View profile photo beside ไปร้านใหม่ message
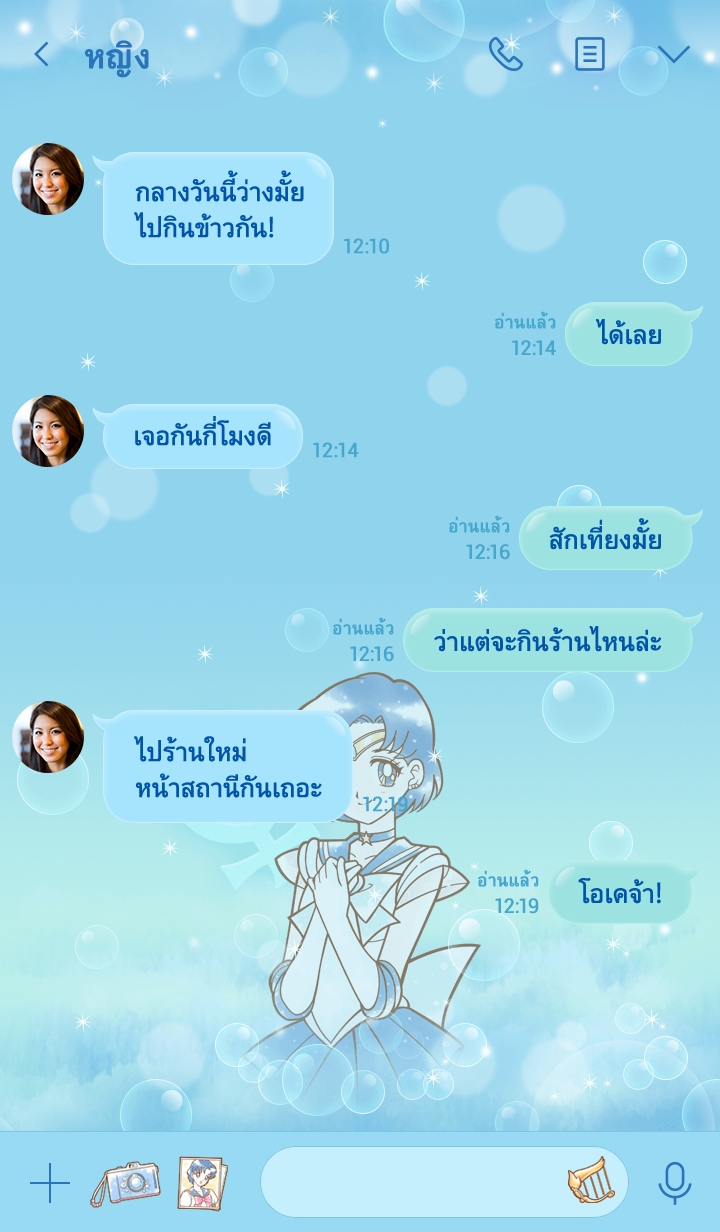 point(48,737)
